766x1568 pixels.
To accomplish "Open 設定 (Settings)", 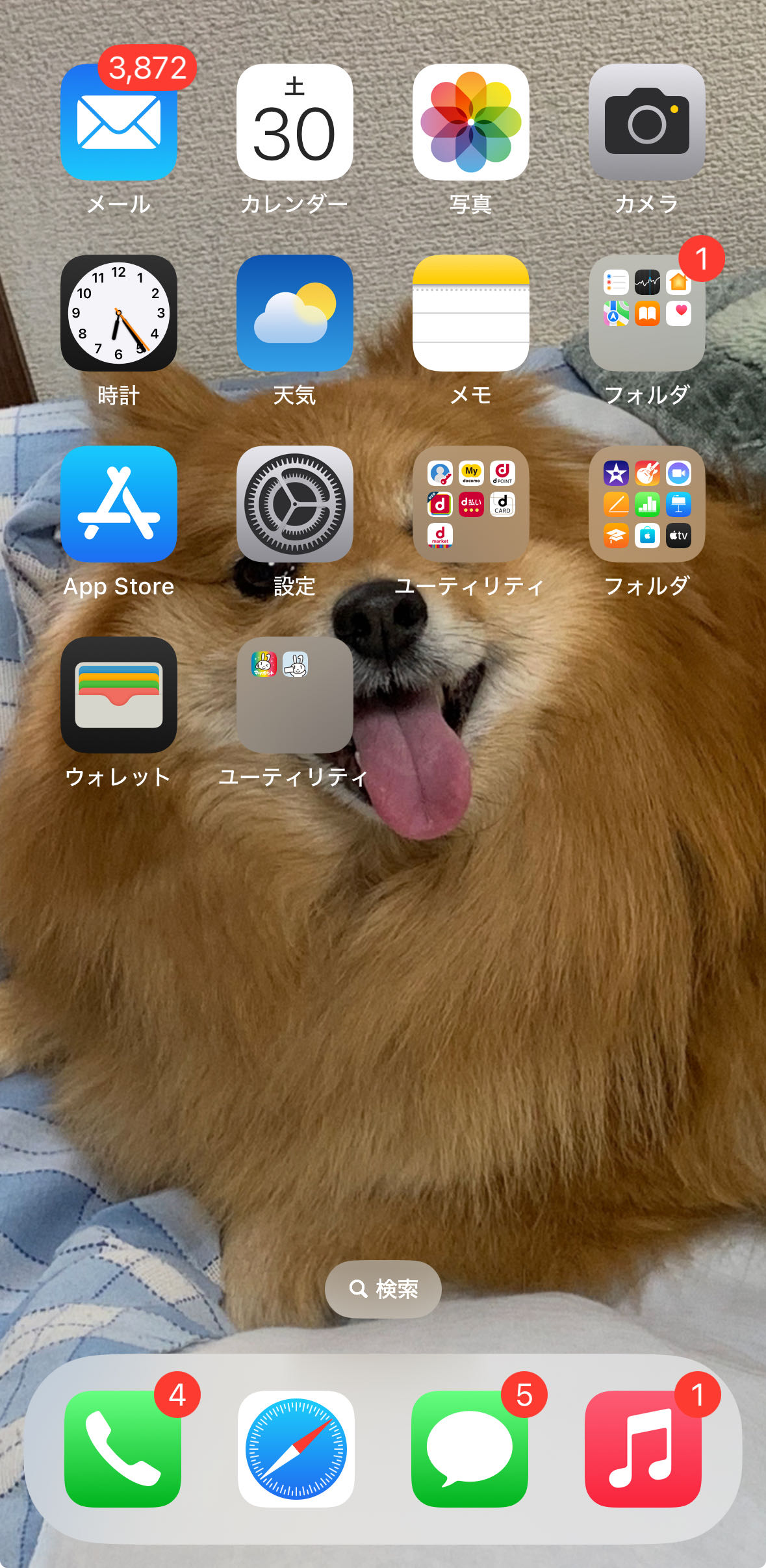I will pos(295,504).
